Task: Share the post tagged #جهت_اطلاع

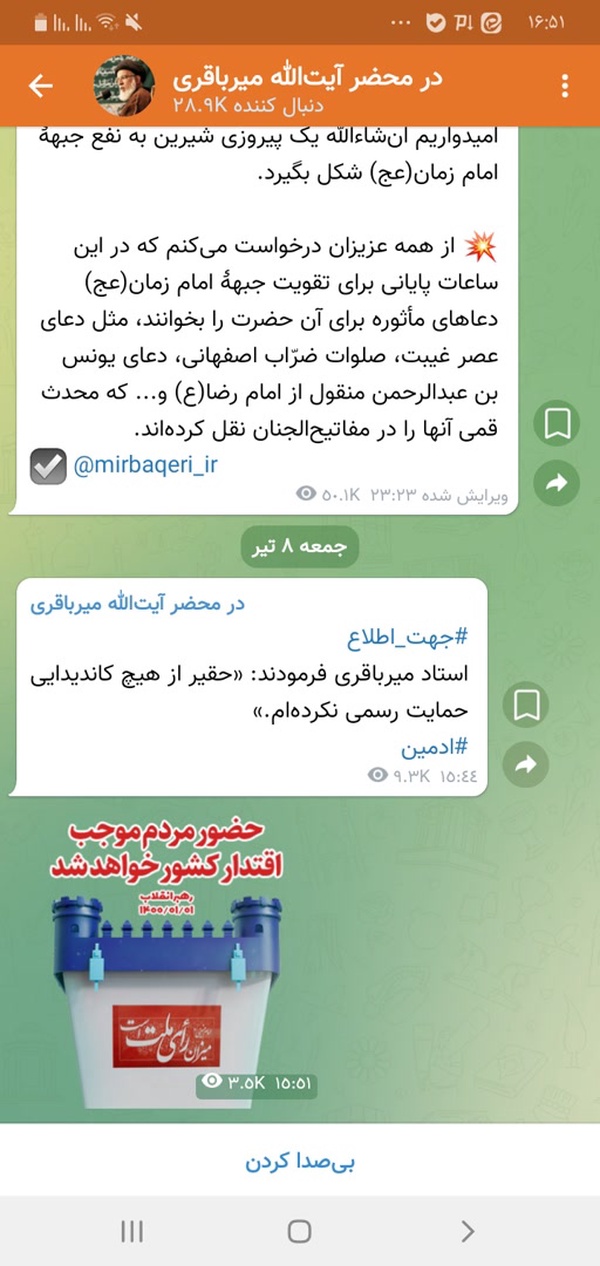Action: (526, 766)
